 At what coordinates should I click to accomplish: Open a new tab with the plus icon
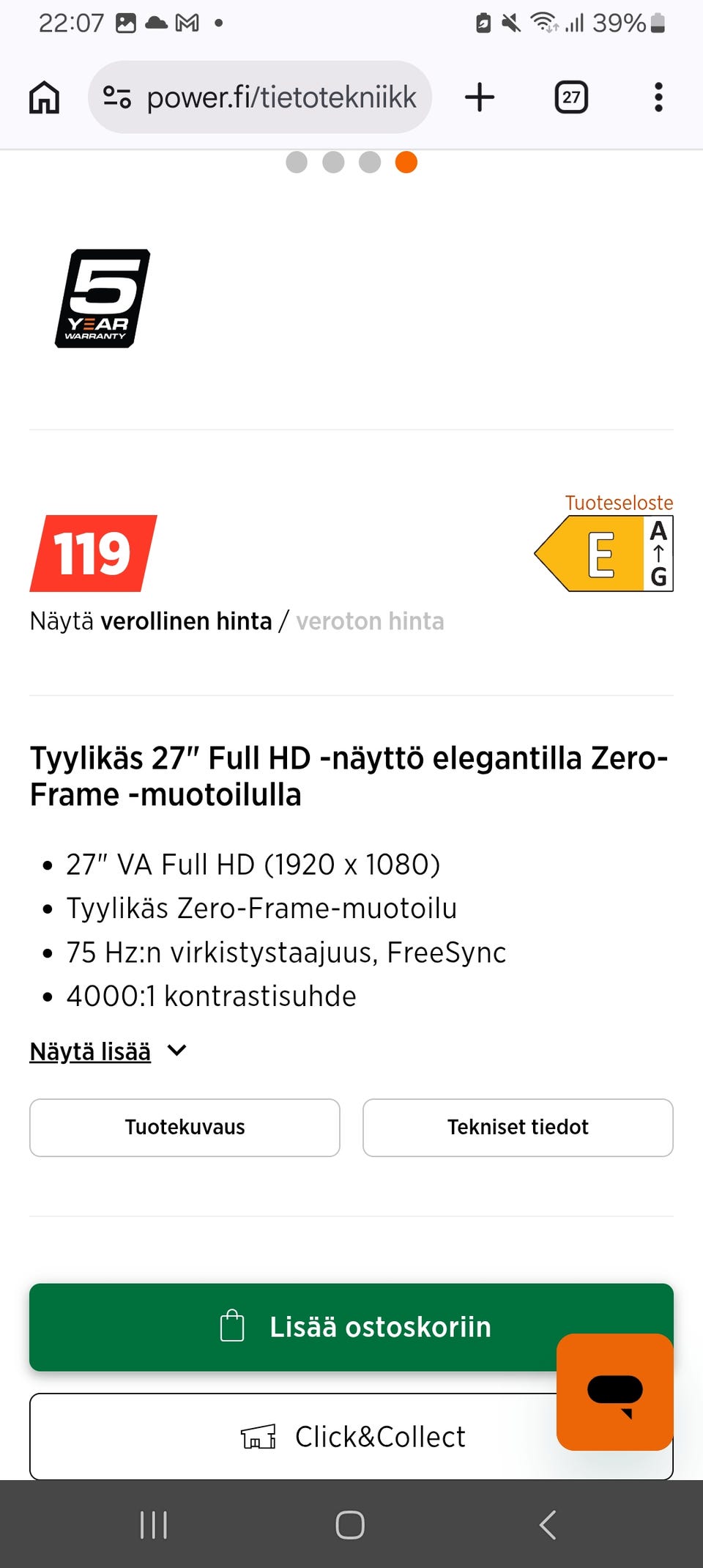tap(480, 96)
